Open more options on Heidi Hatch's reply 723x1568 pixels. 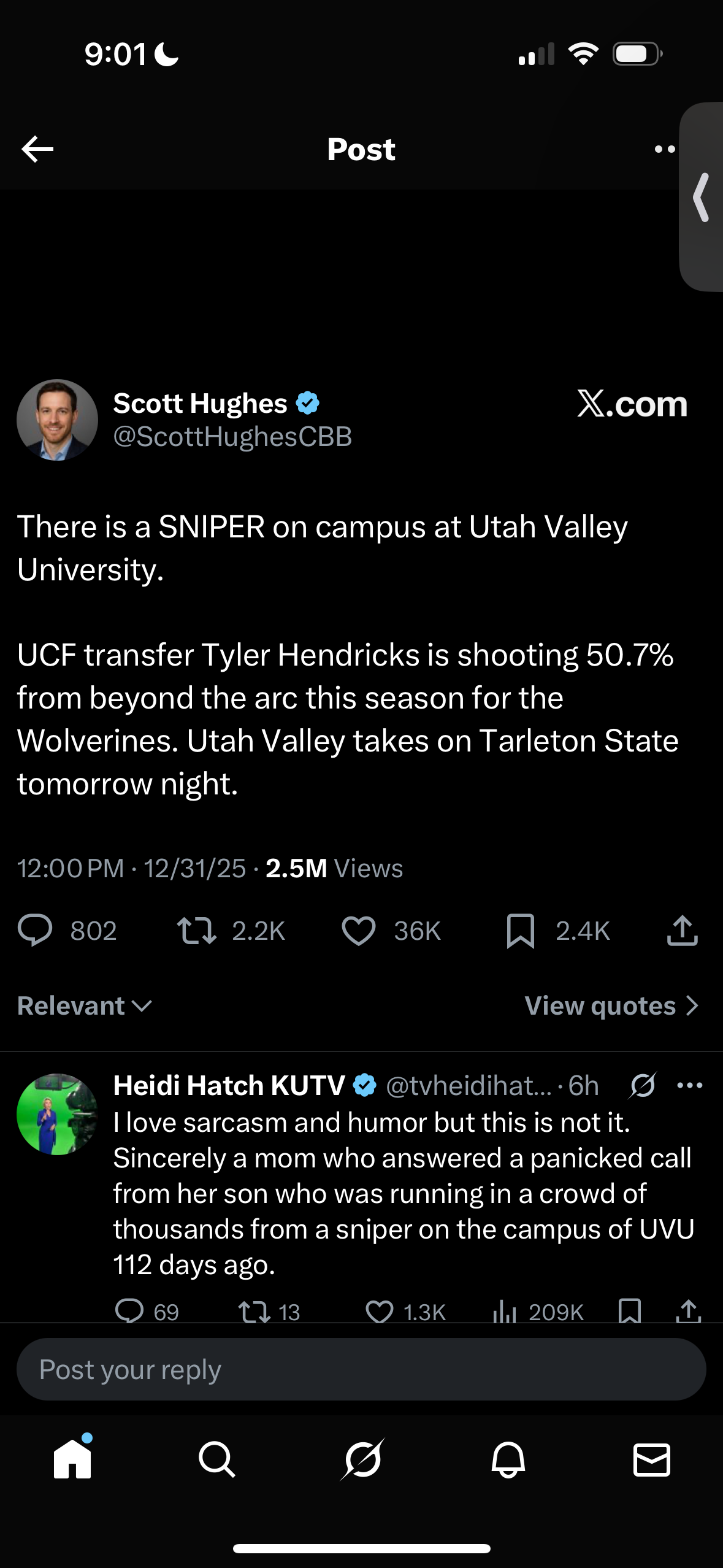coord(689,1085)
